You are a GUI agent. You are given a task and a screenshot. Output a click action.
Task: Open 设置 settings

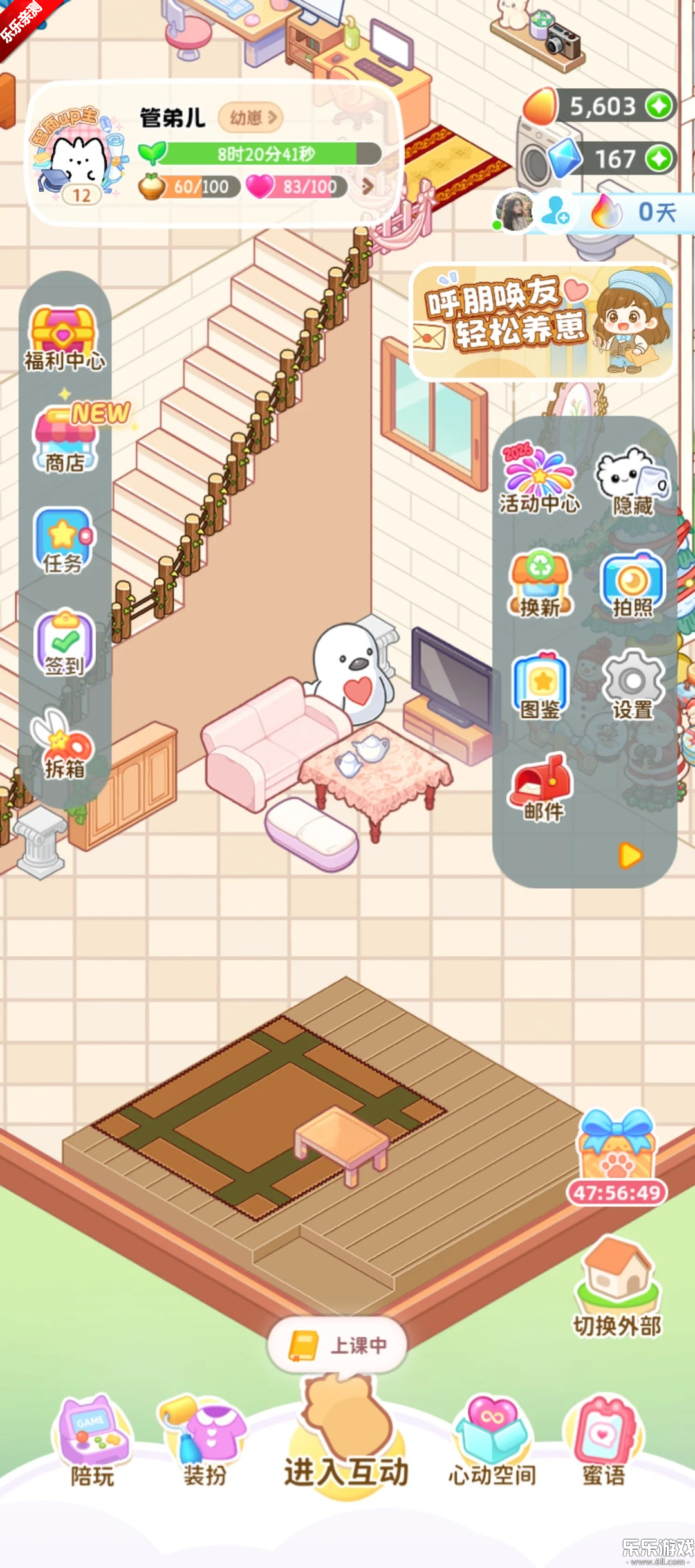(x=633, y=686)
